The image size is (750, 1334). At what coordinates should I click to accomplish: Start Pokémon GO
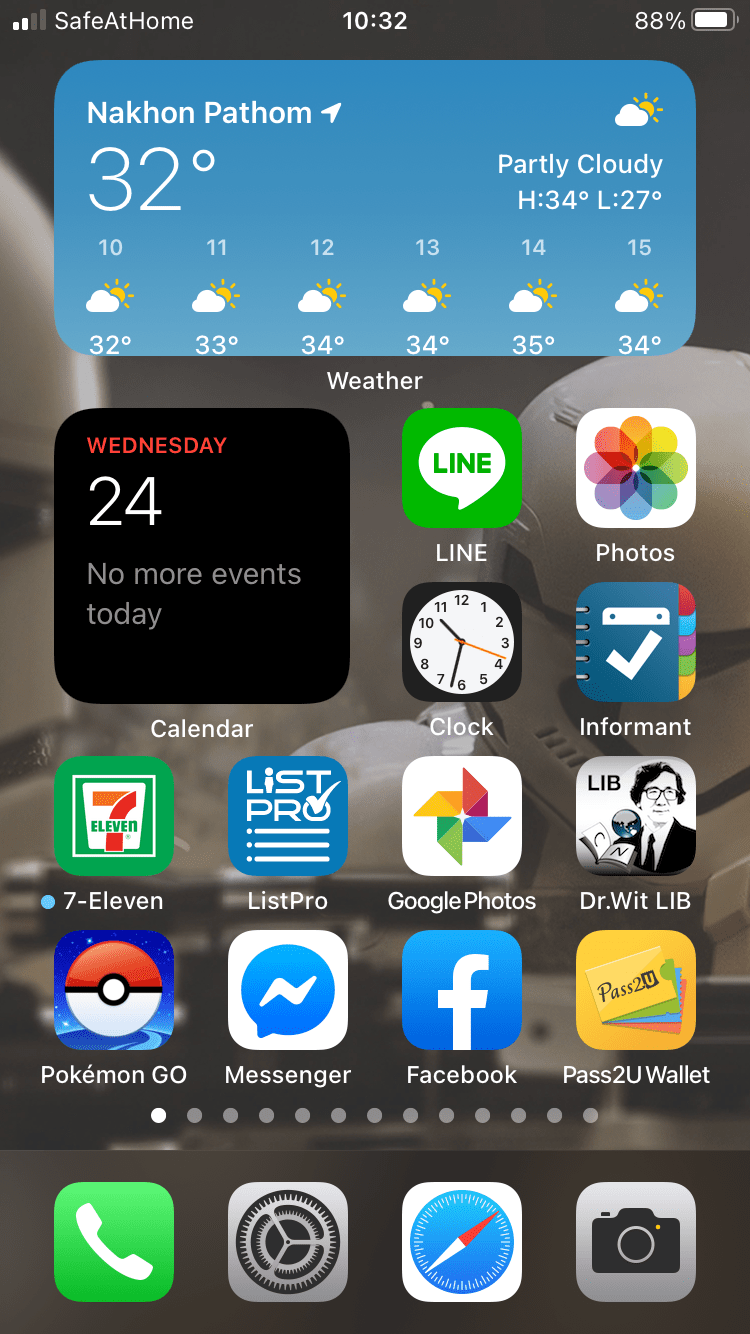114,990
